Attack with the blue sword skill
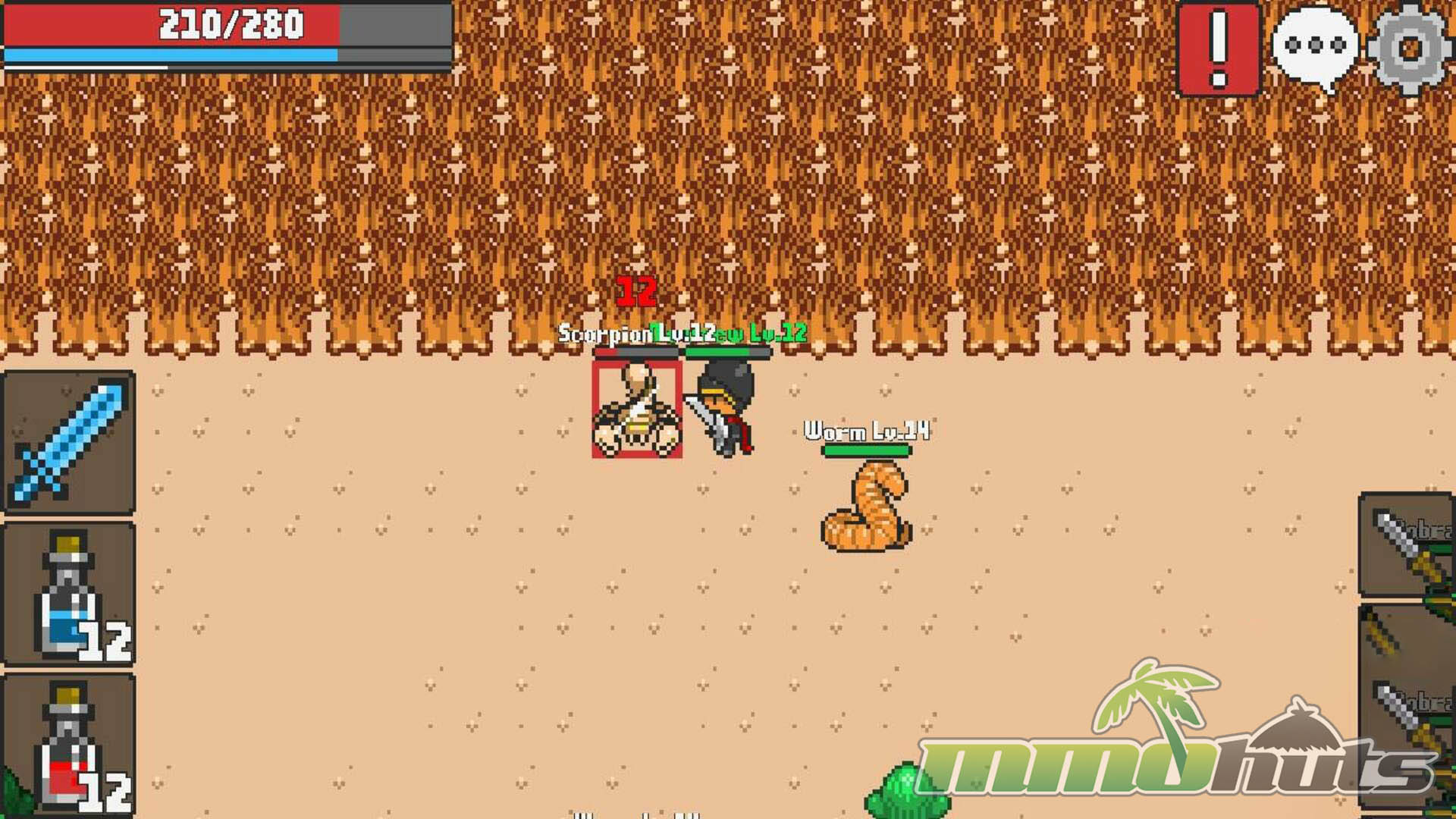Screen dimensions: 1456x819 click(70, 443)
